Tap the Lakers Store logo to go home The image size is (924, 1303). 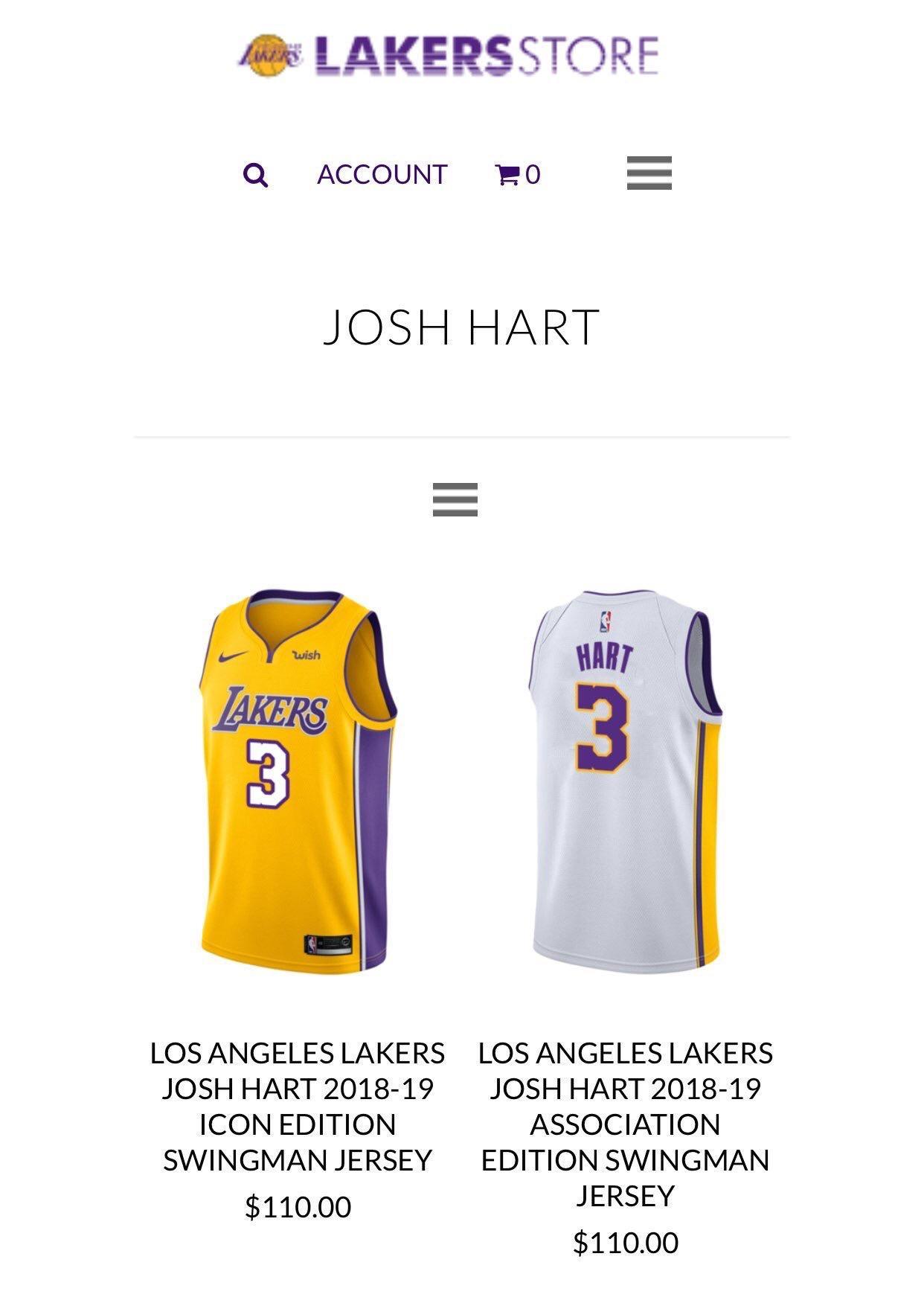coord(449,56)
